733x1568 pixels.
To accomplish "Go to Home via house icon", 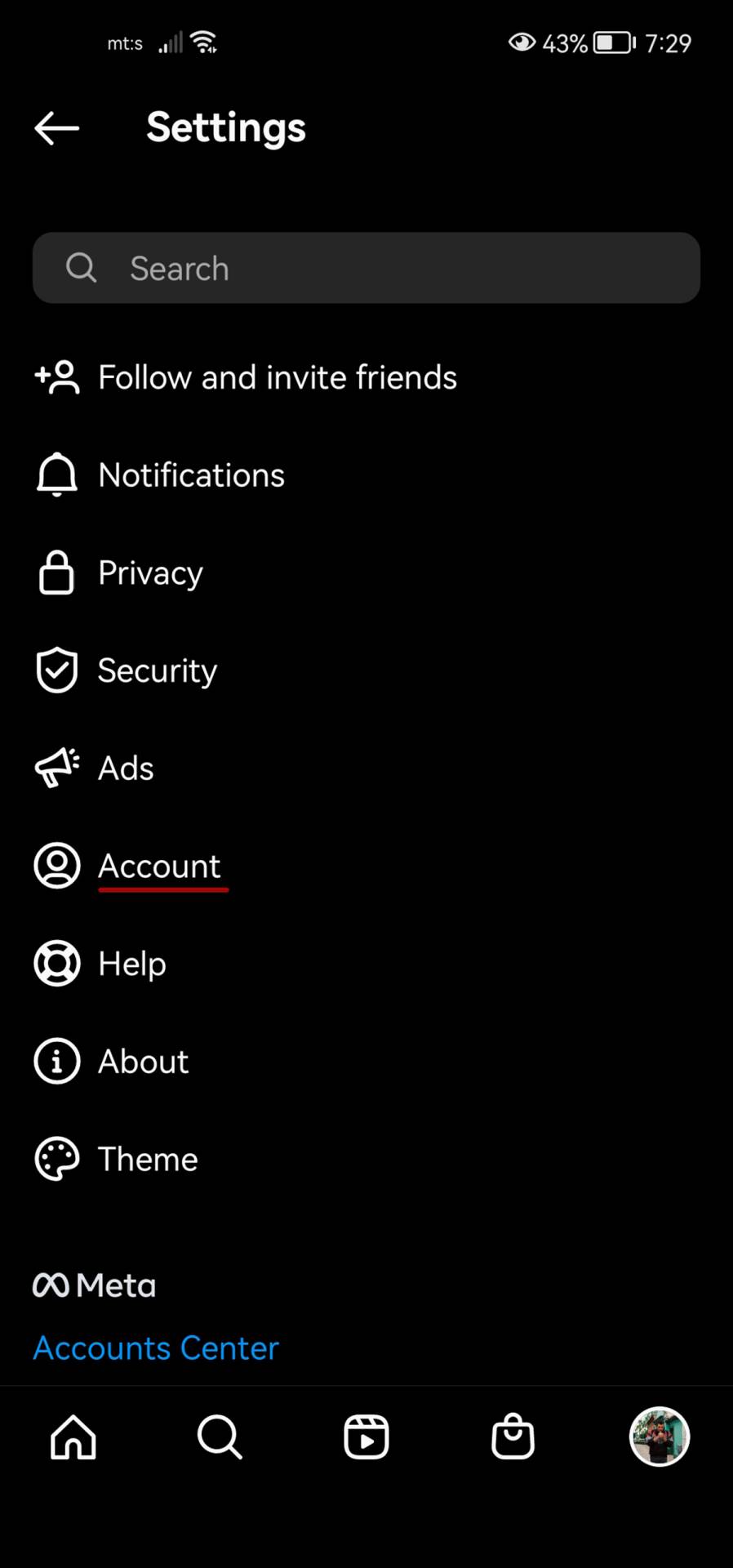I will [73, 1437].
